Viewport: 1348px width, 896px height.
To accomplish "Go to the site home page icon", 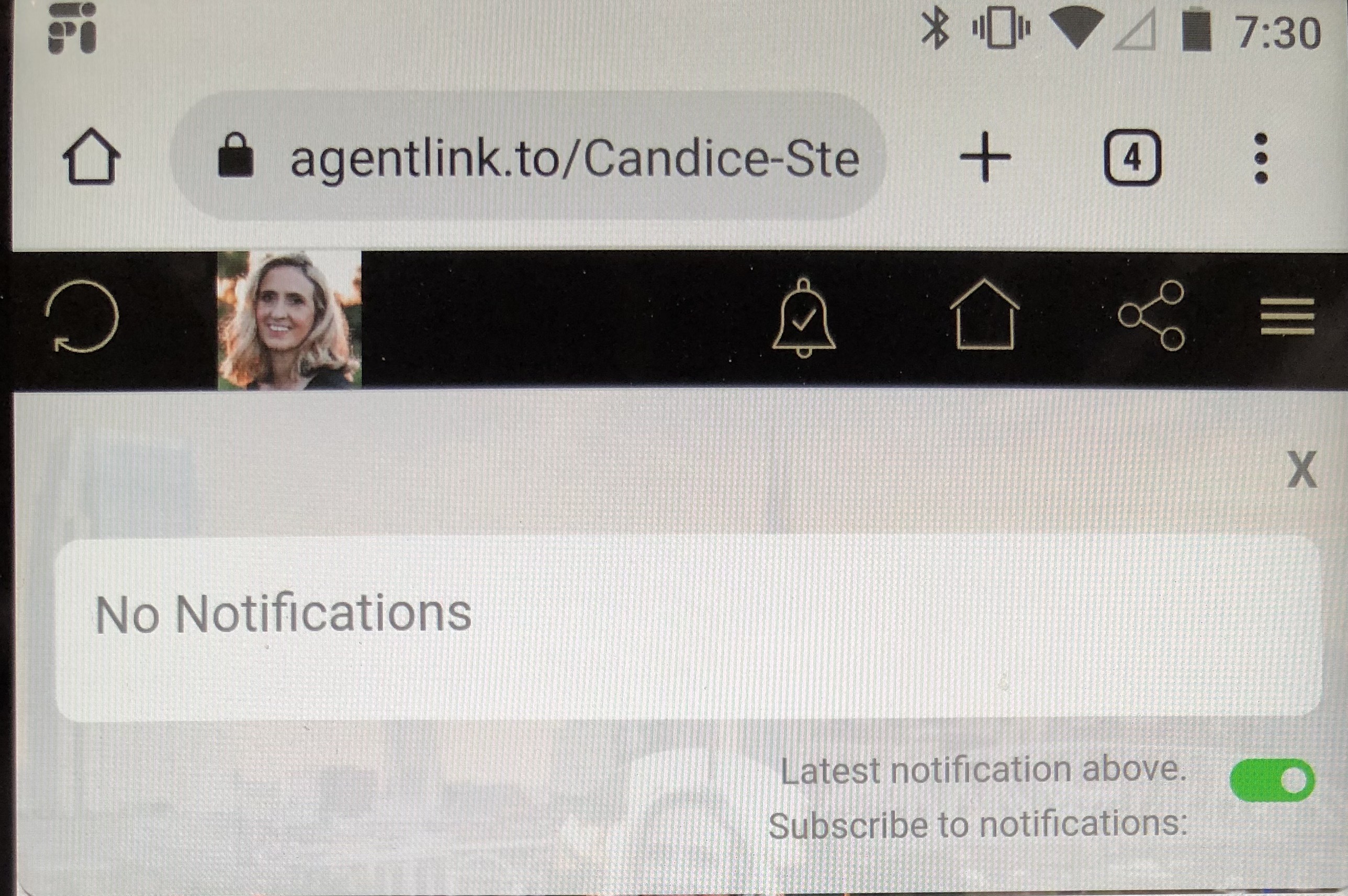I will coord(984,316).
